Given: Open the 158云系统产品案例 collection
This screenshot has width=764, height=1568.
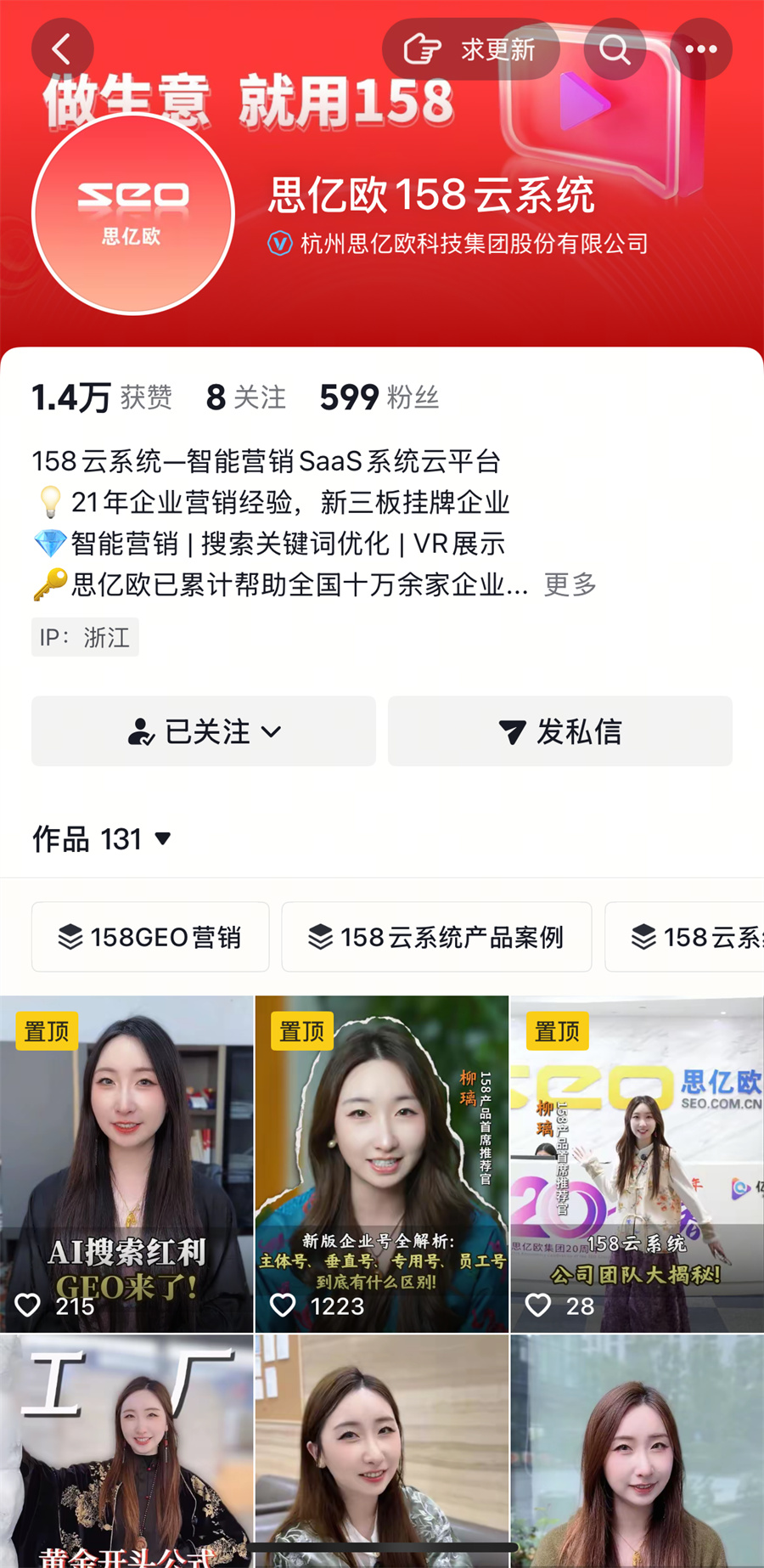Looking at the screenshot, I should click(436, 937).
